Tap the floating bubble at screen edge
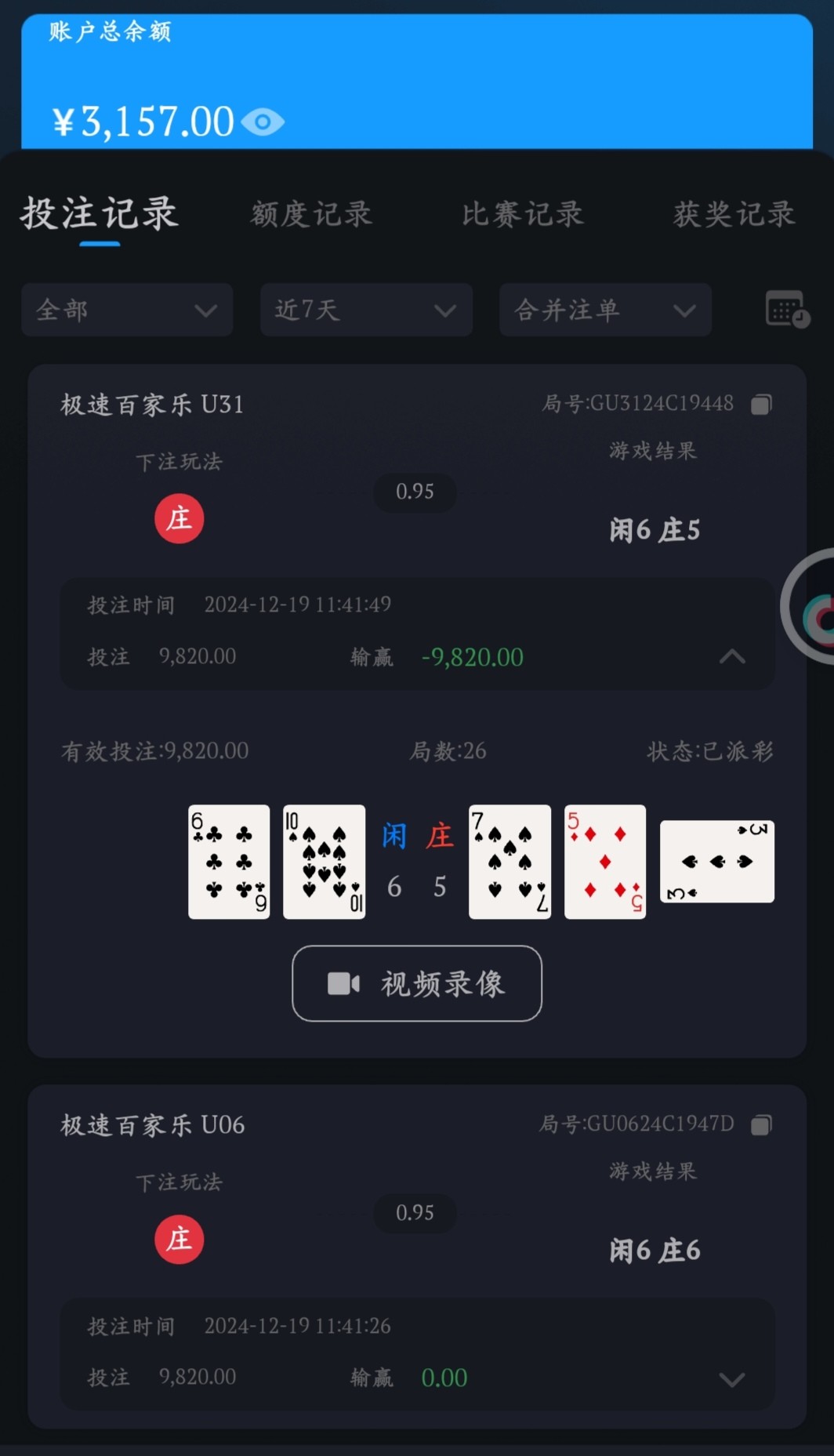The height and width of the screenshot is (1456, 834). (x=812, y=608)
